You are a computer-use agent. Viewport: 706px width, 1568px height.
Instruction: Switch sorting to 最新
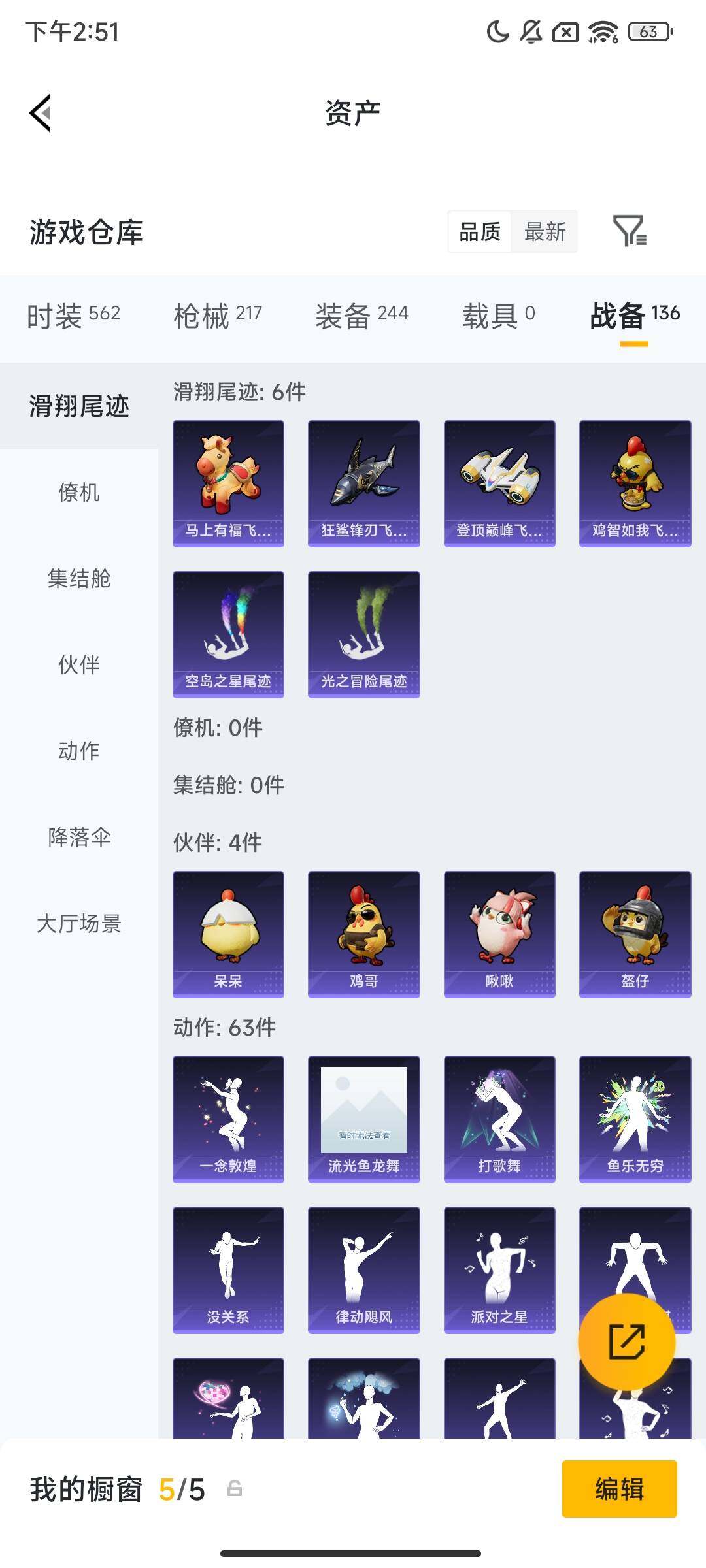(x=545, y=233)
